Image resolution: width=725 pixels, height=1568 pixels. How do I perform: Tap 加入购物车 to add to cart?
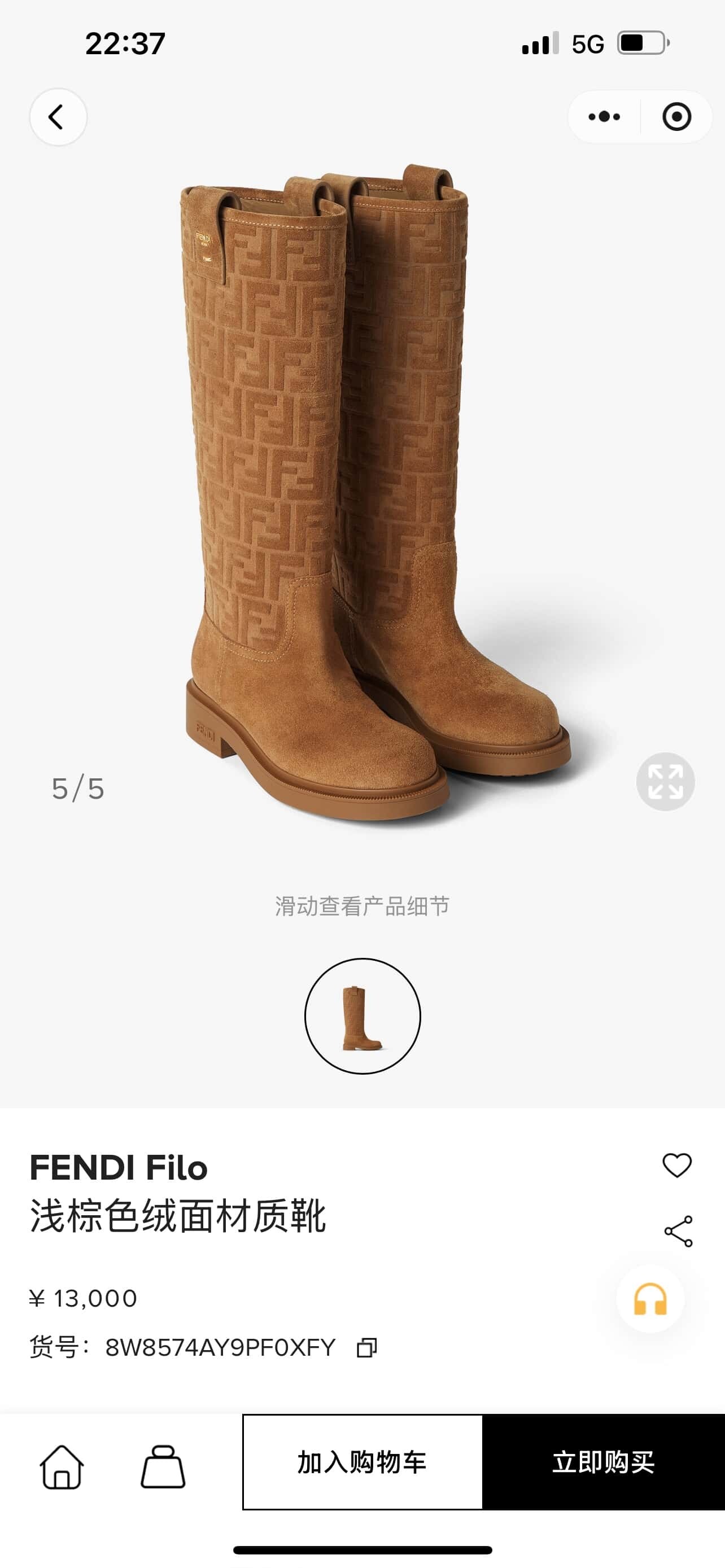coord(362,1462)
